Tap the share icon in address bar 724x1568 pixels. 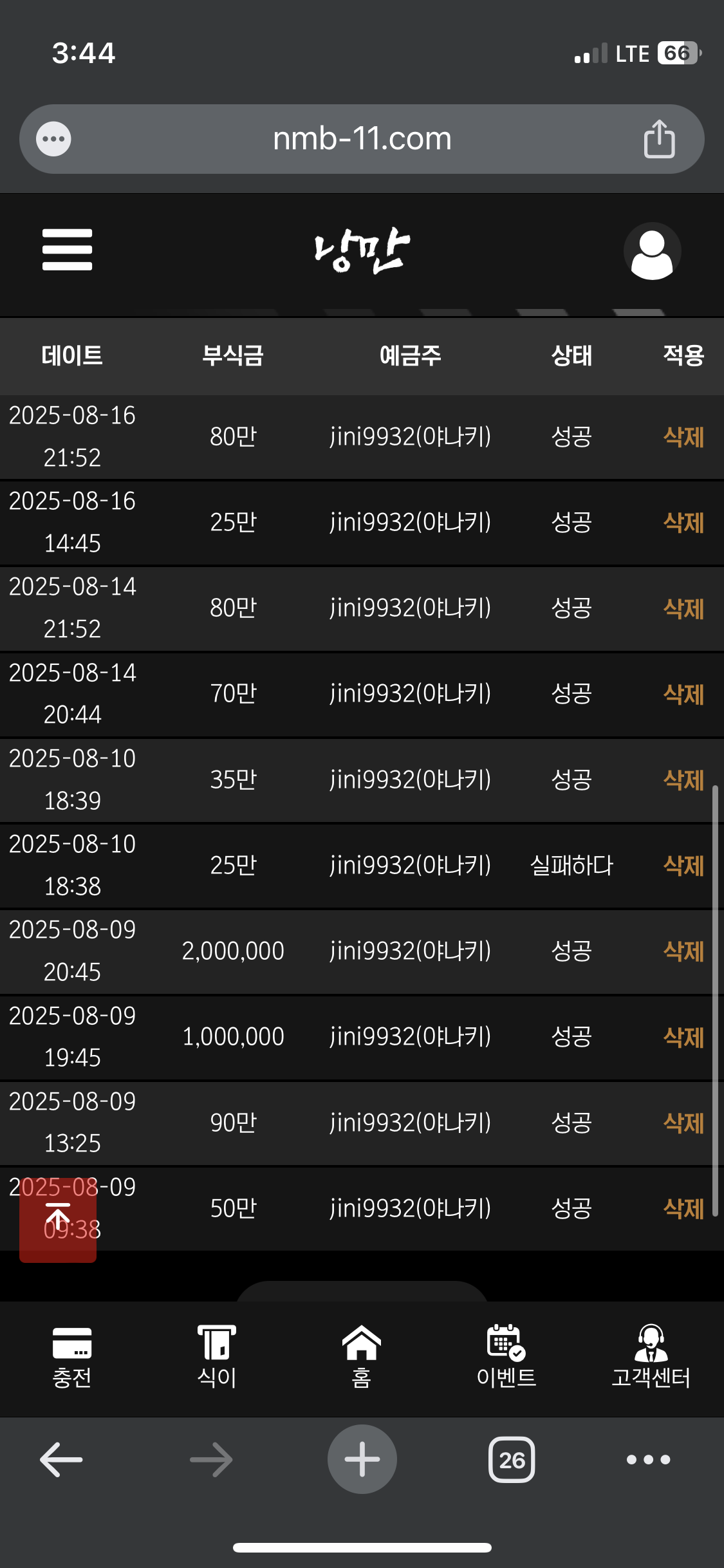point(659,139)
